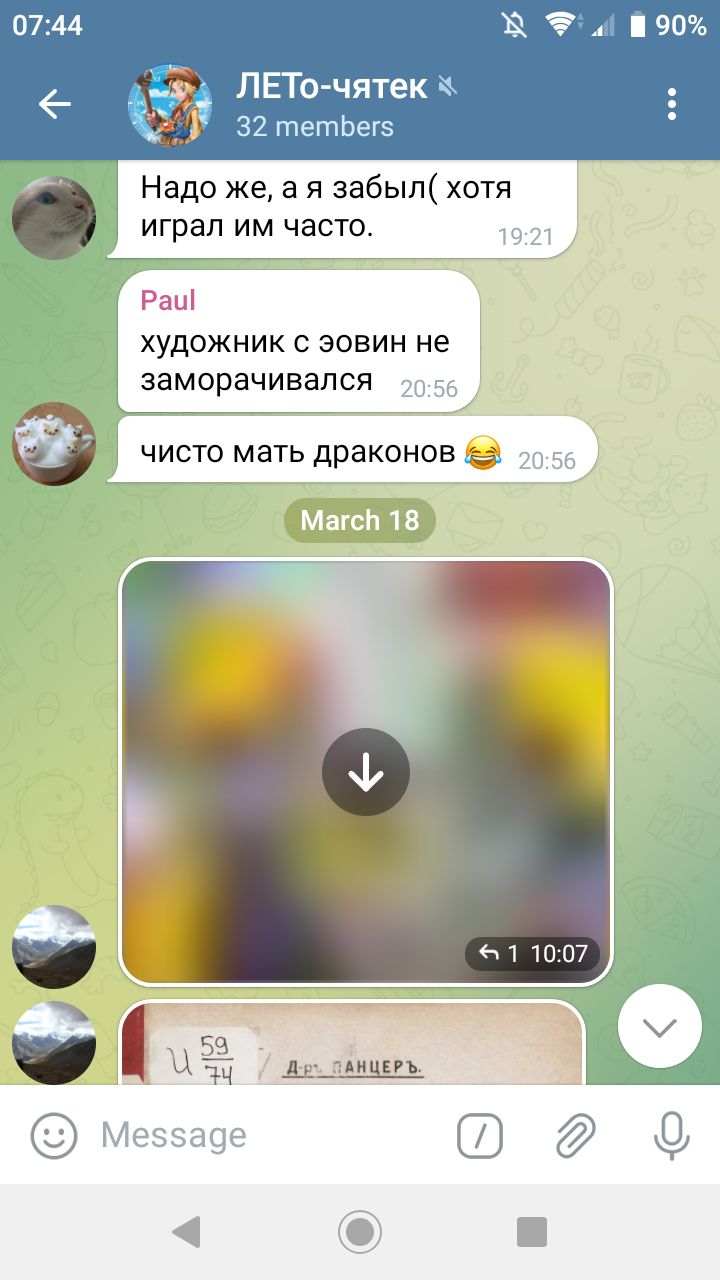Go back to the chat list

click(55, 104)
